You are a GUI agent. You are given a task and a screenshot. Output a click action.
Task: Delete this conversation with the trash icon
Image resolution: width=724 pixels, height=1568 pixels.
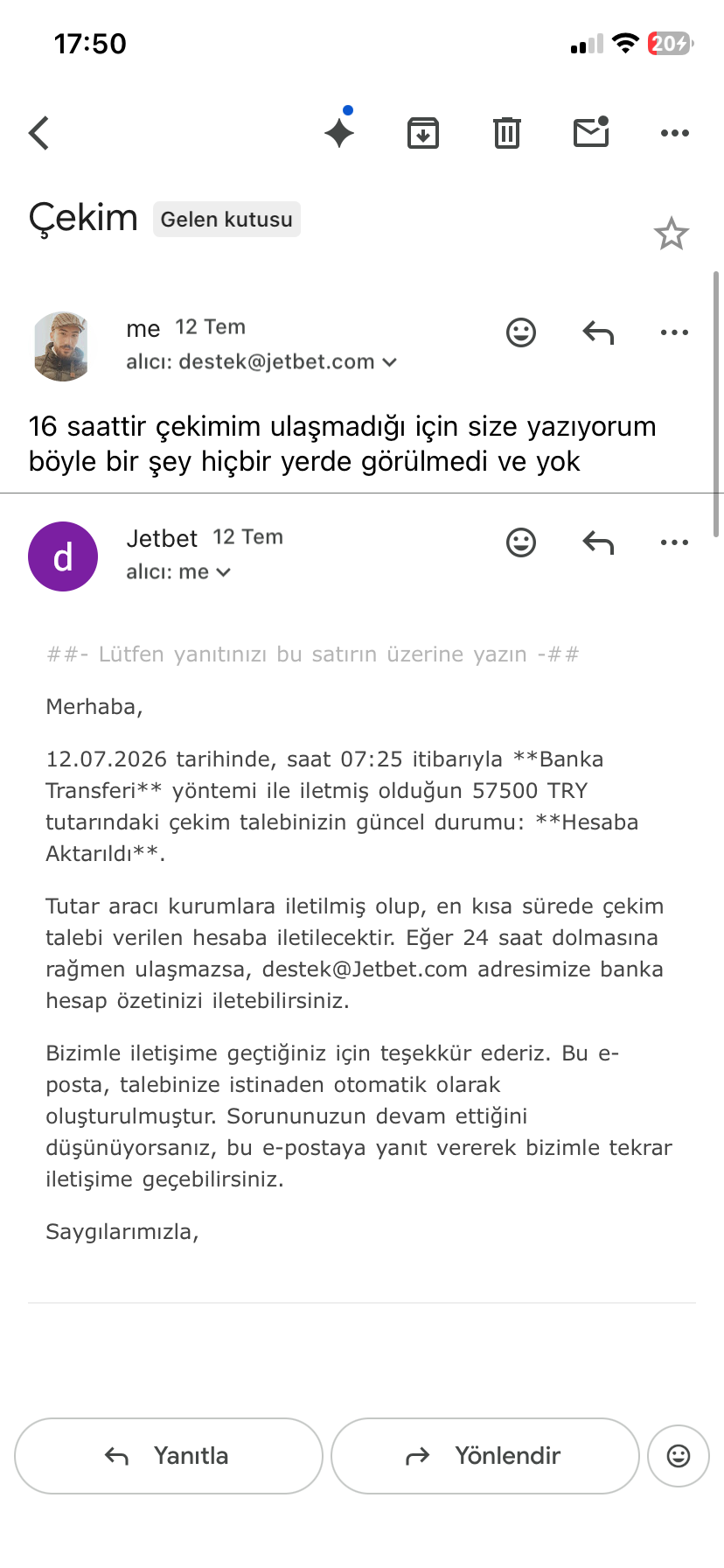[507, 133]
